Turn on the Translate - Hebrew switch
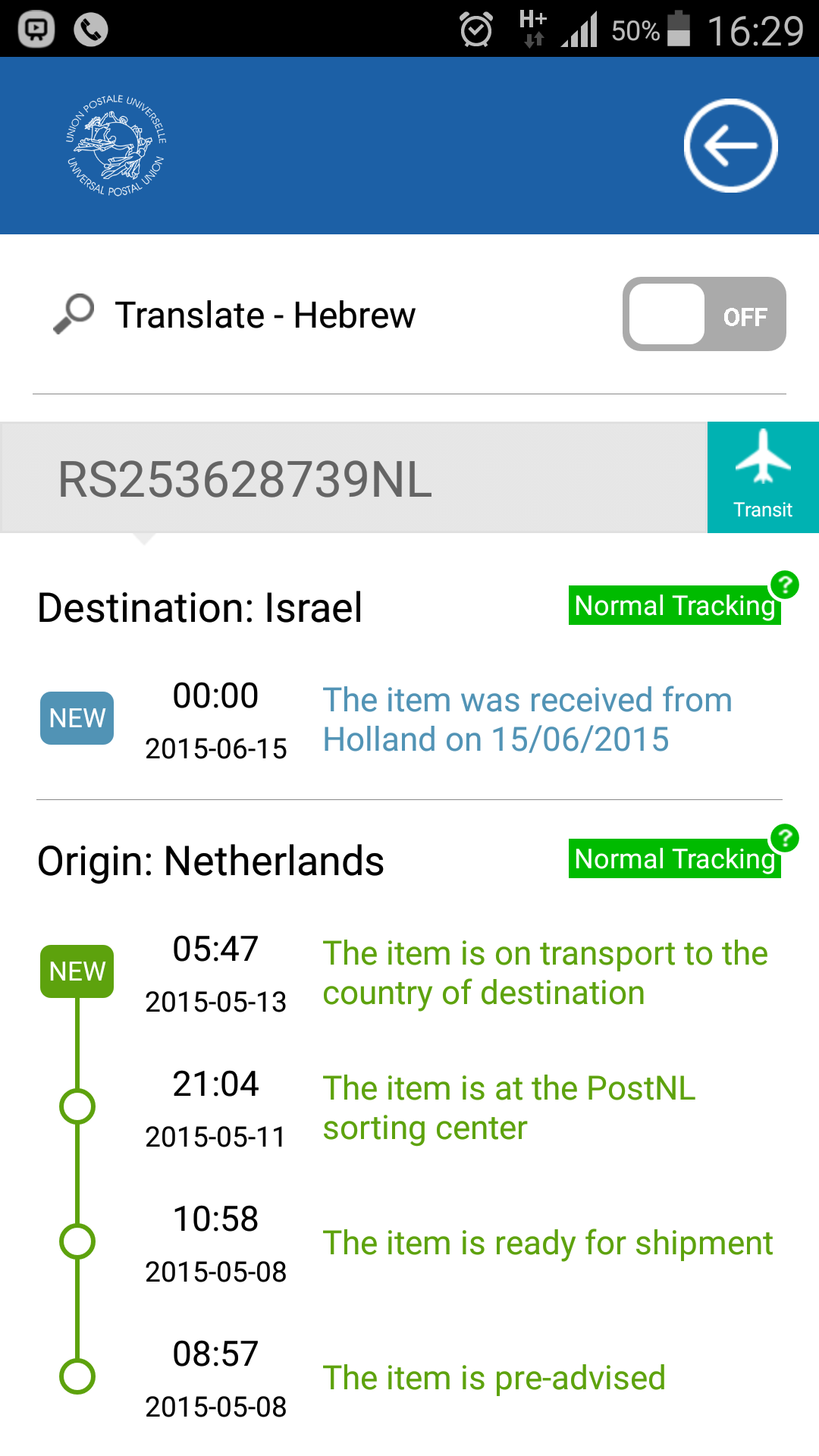Image resolution: width=819 pixels, height=1456 pixels. [x=704, y=315]
